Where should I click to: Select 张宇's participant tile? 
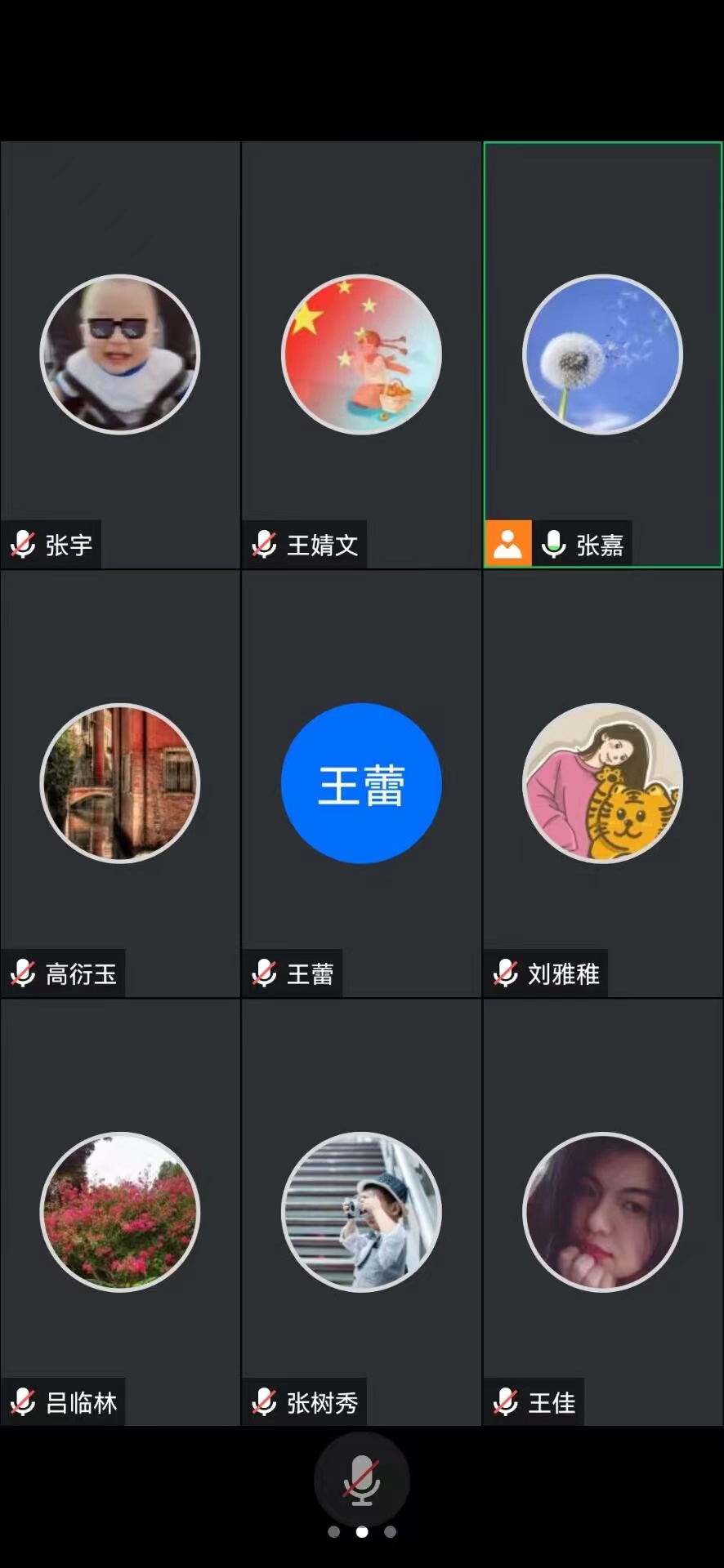(x=120, y=354)
